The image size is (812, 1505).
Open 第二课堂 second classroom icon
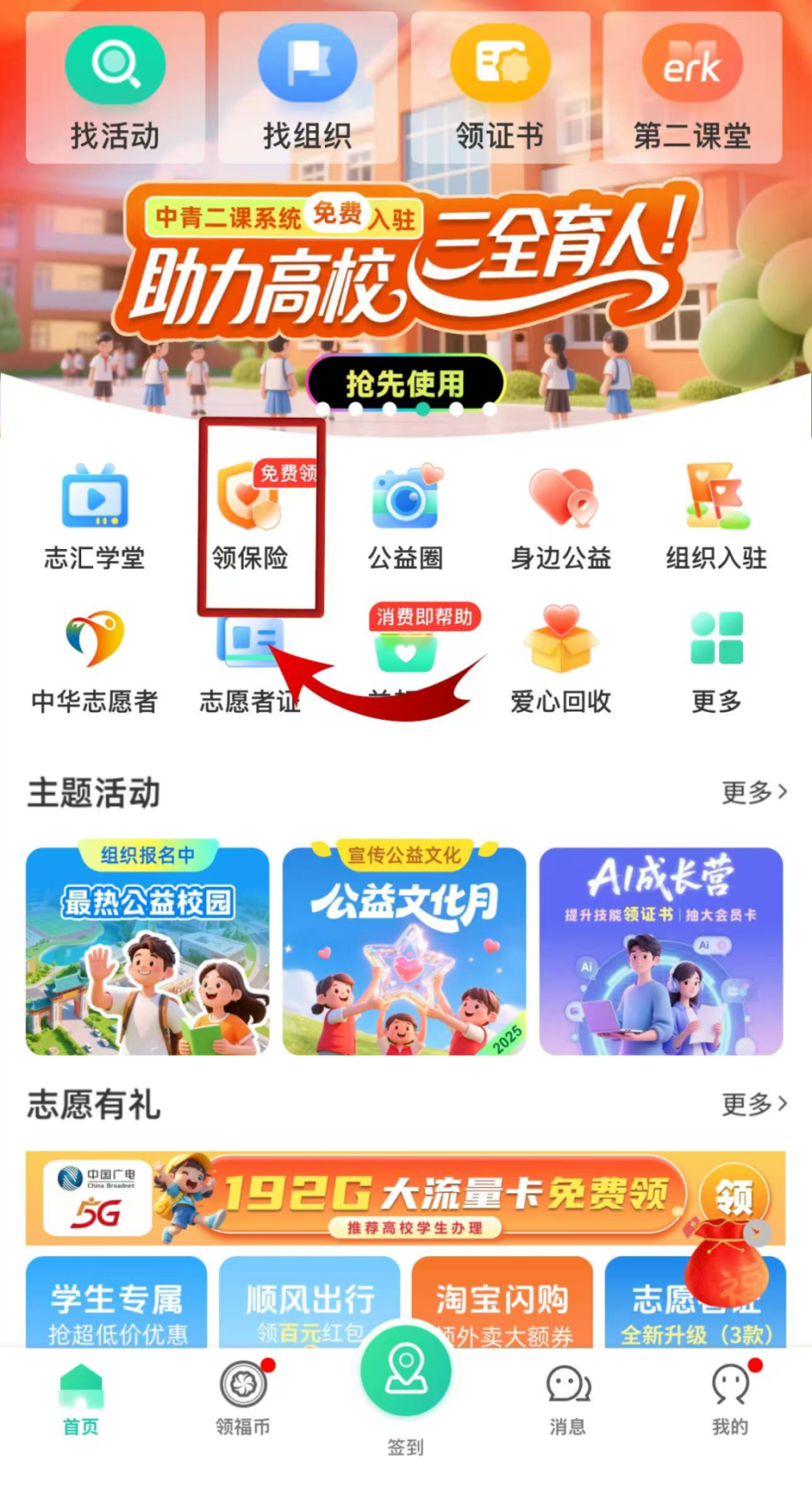coord(692,64)
